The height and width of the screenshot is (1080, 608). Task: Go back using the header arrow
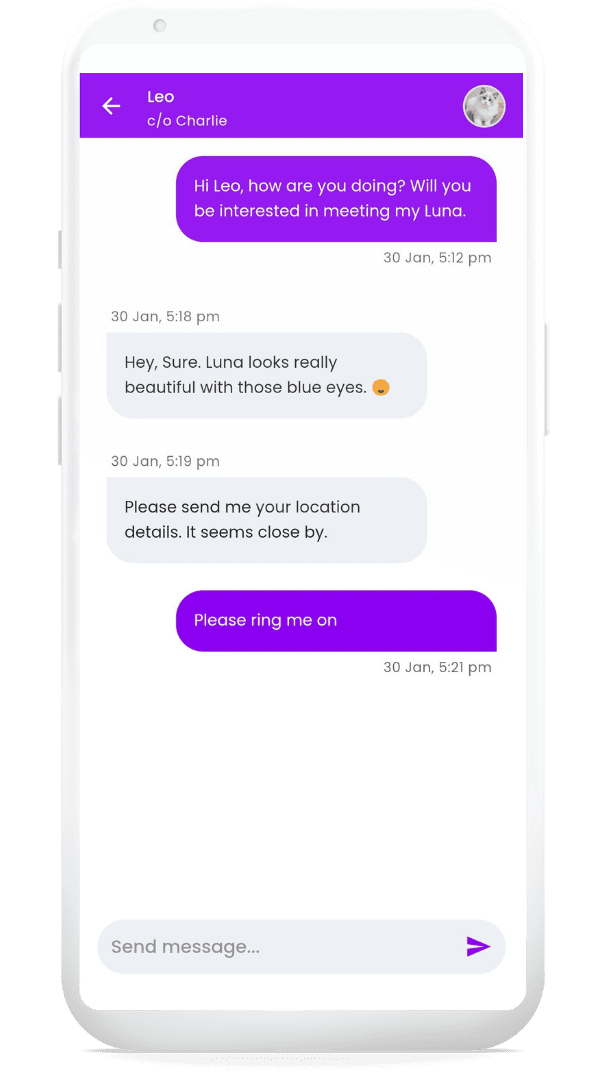tap(112, 106)
